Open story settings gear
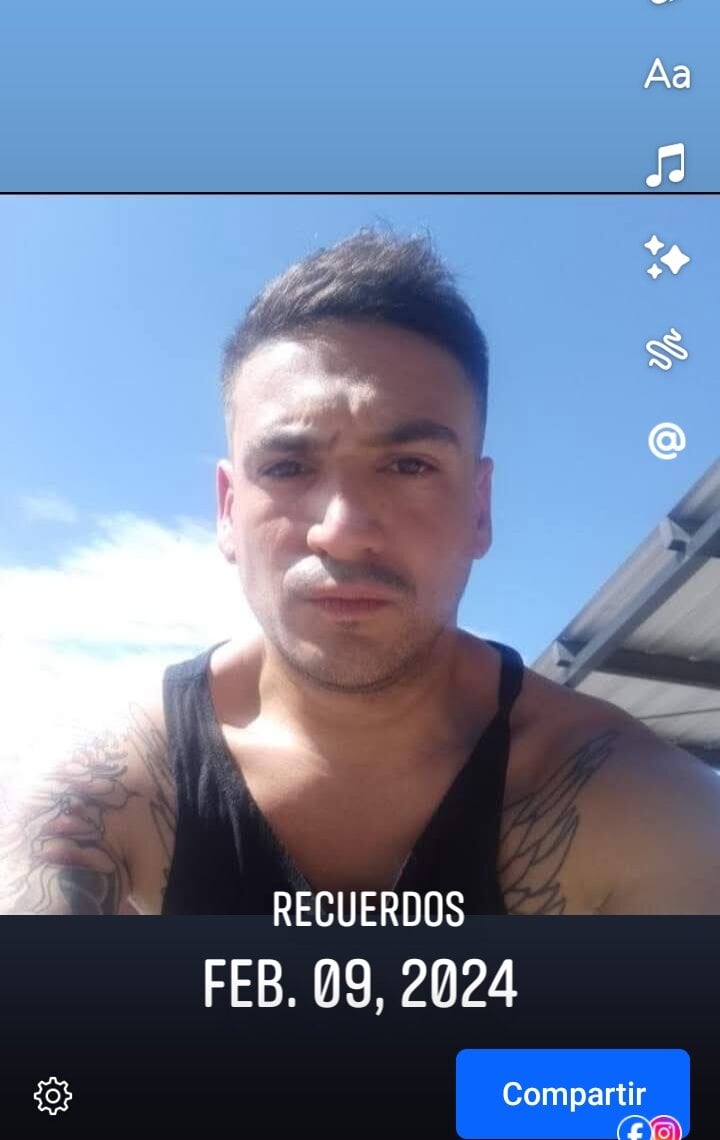 coord(53,1096)
